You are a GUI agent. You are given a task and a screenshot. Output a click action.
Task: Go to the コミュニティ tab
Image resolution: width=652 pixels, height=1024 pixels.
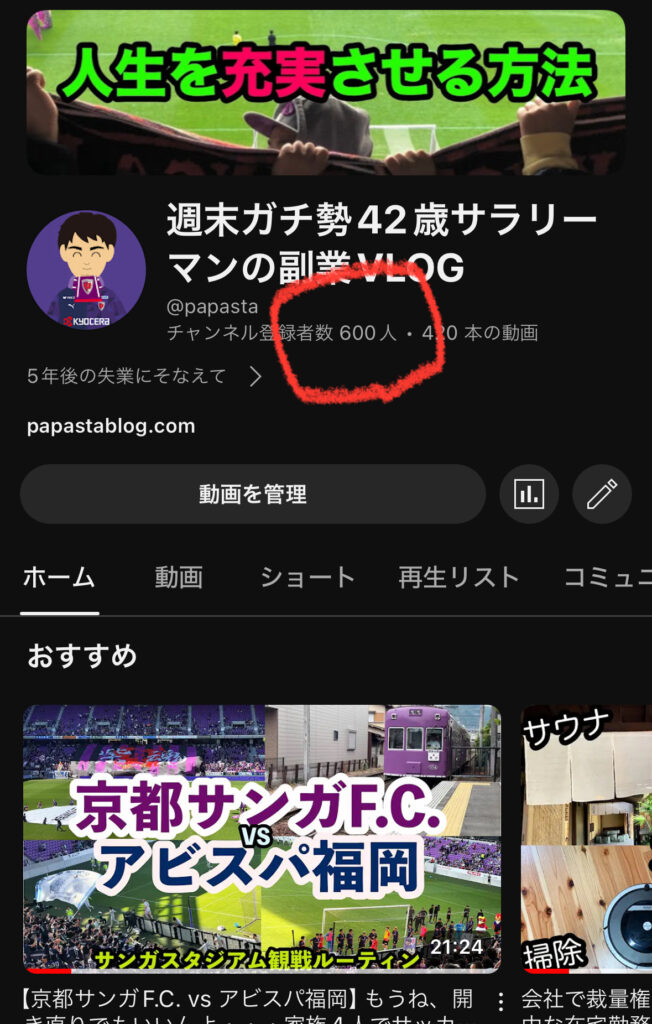pos(605,577)
